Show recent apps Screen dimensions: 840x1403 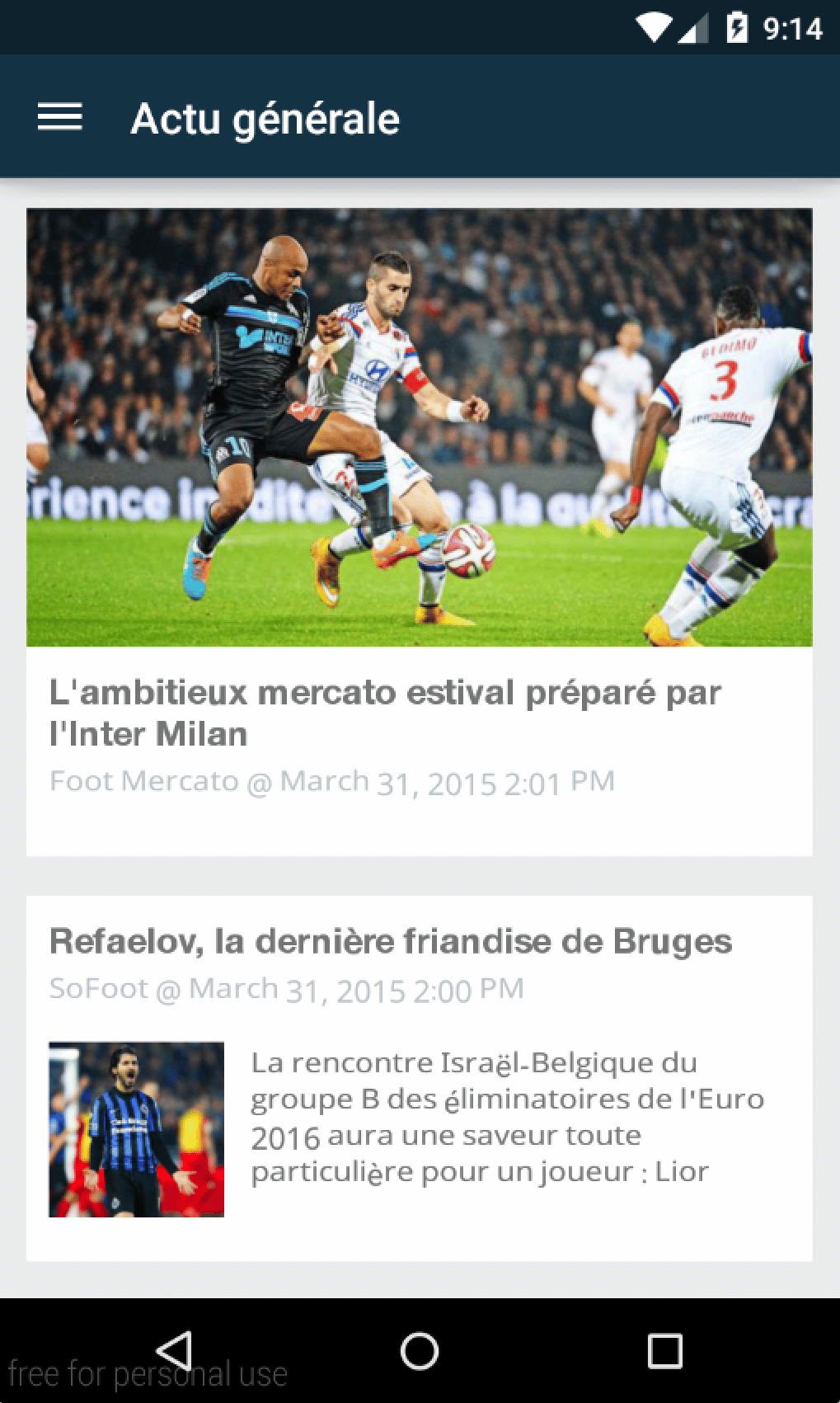(664, 1351)
